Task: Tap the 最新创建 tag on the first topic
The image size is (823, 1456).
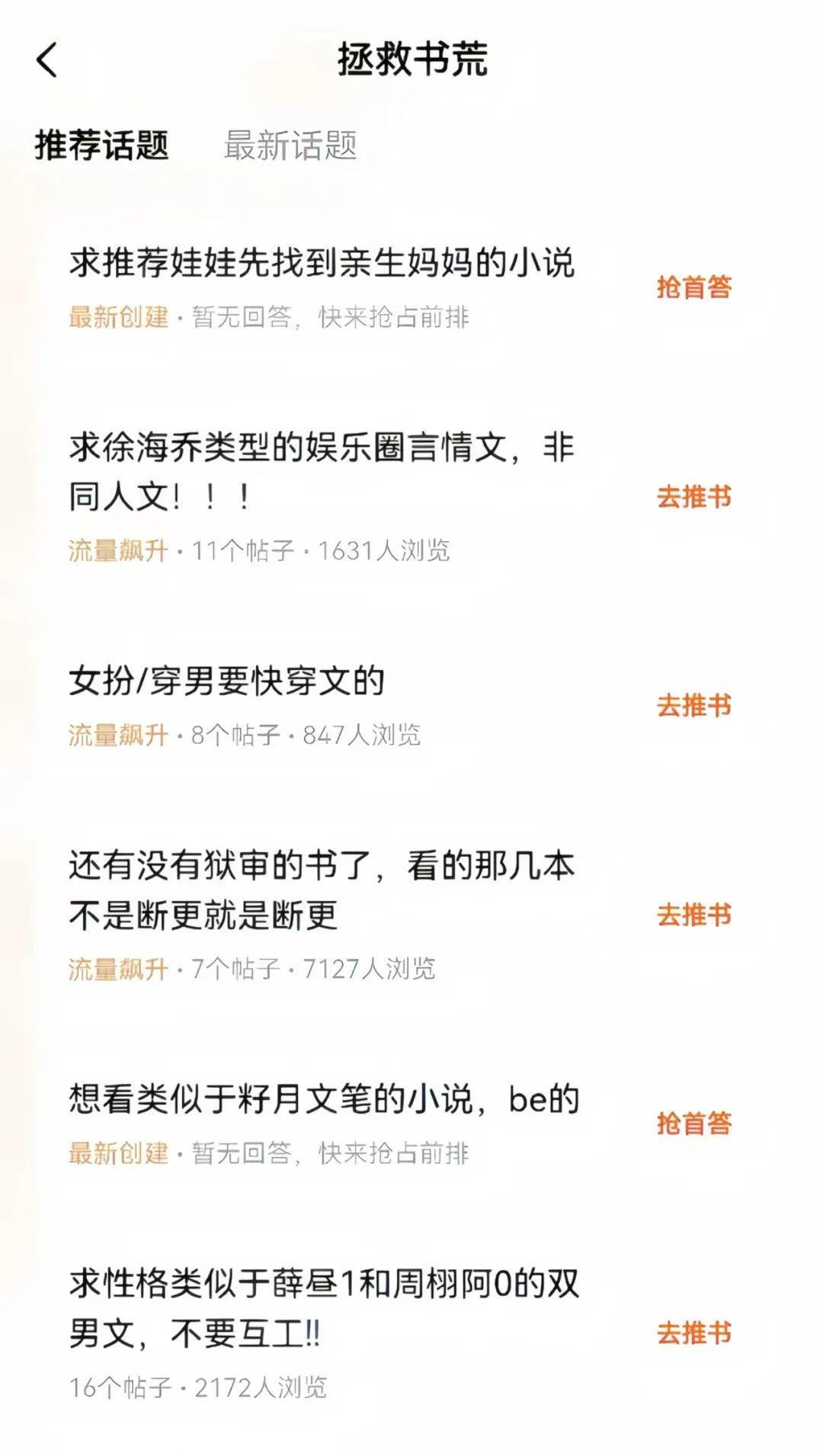Action: pyautogui.click(x=117, y=320)
